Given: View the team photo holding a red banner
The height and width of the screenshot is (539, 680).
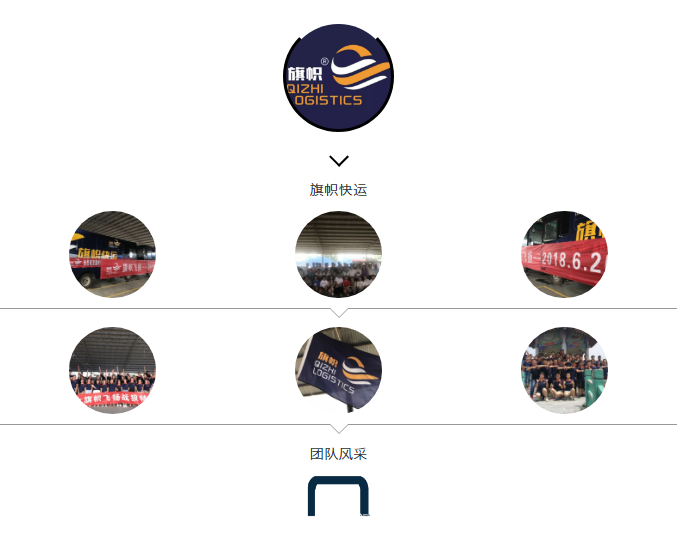Looking at the screenshot, I should [112, 370].
